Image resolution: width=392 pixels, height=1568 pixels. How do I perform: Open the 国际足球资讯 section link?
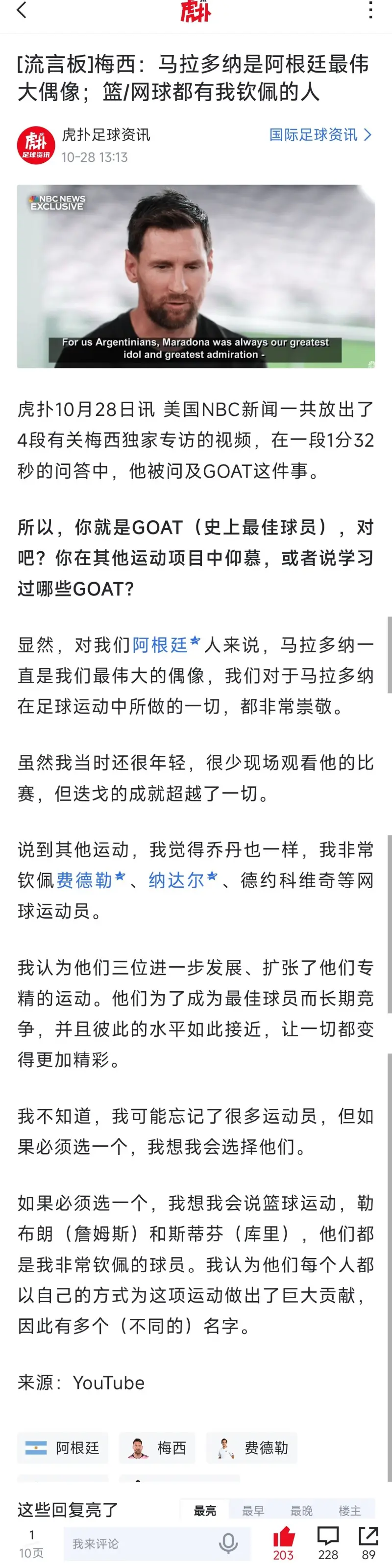[x=319, y=135]
